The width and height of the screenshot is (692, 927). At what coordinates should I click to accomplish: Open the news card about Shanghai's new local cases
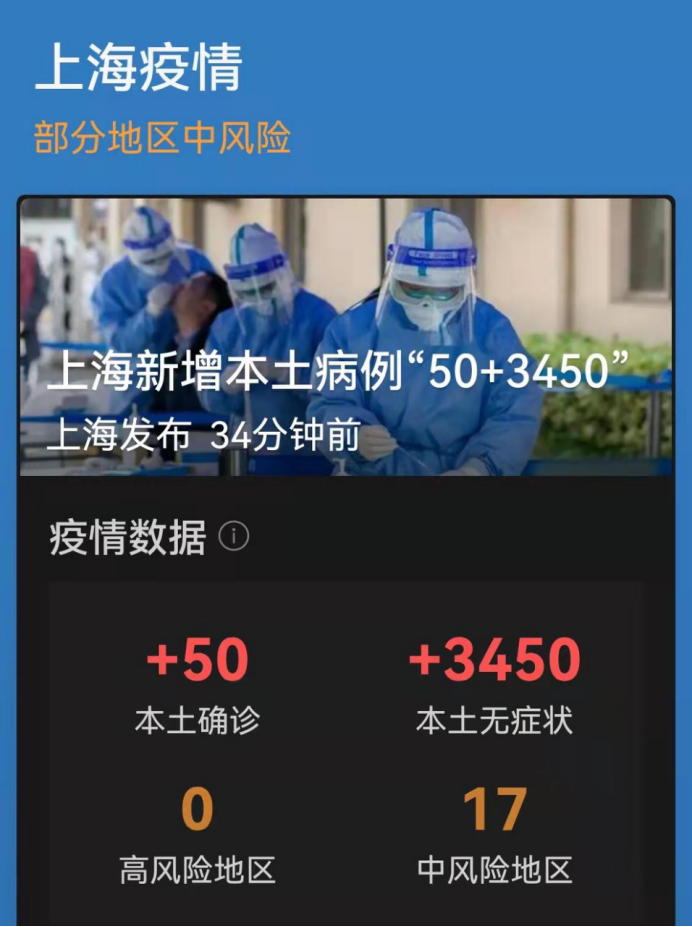[345, 336]
